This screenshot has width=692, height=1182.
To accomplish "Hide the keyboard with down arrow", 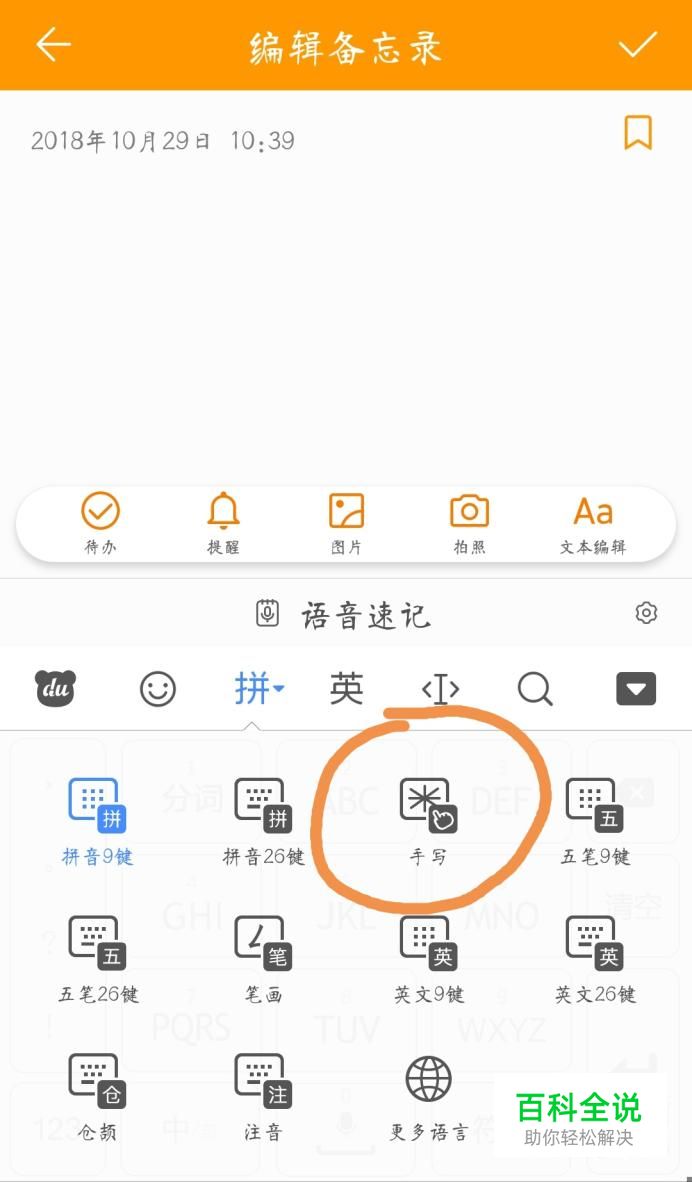I will pos(636,689).
